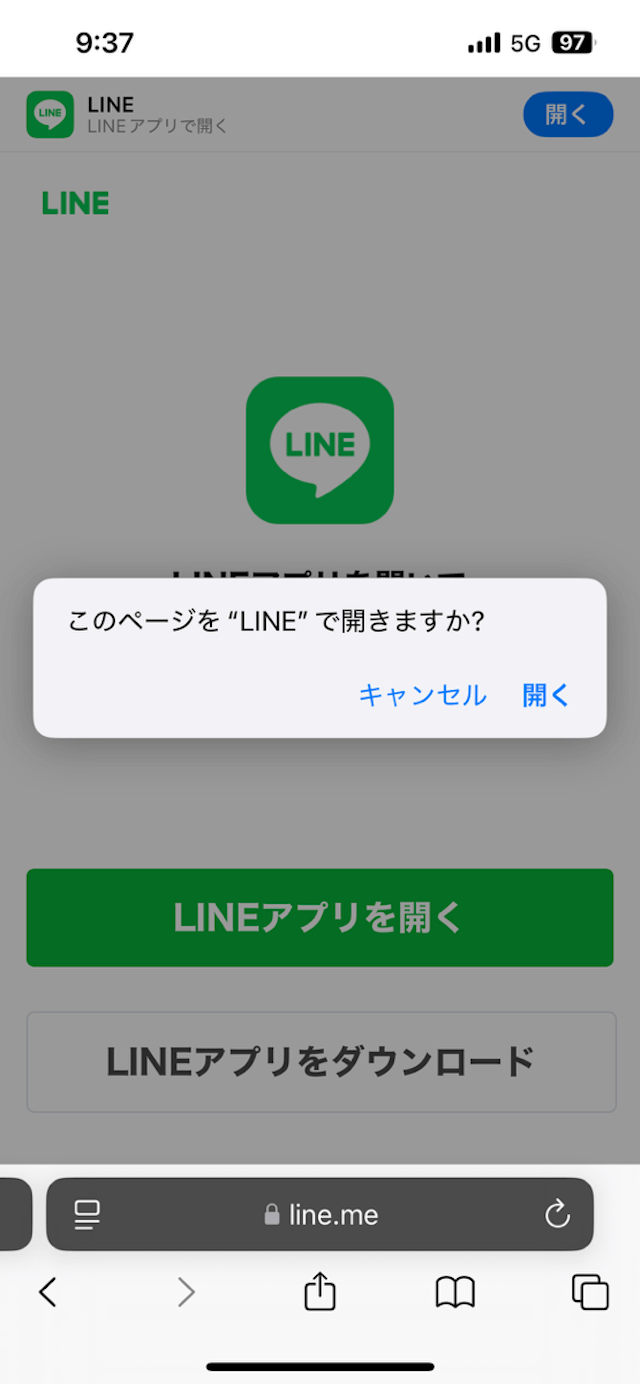Tap the line.me address field
The height and width of the screenshot is (1384, 640).
(x=320, y=1214)
